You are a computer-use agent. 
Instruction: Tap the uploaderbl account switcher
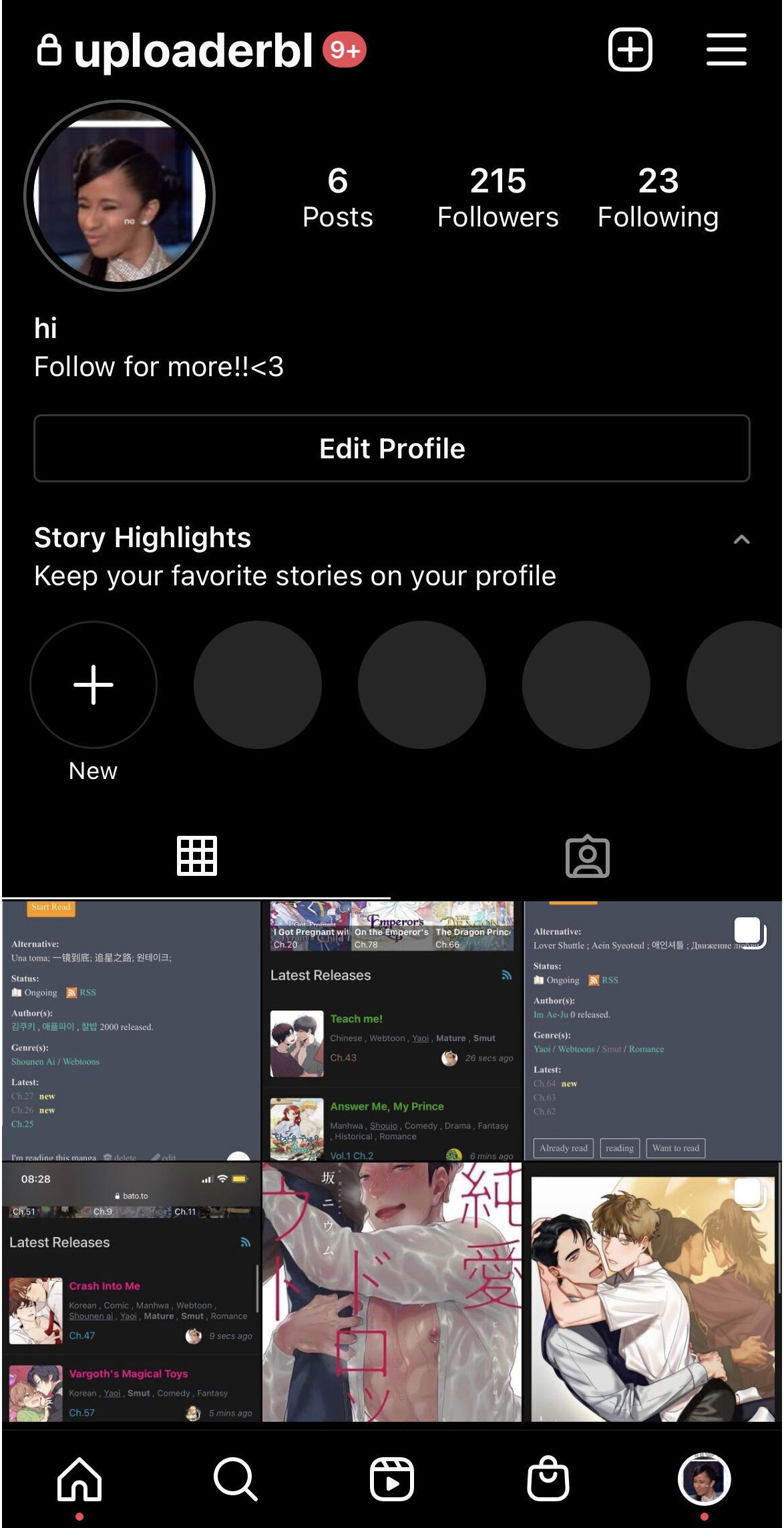(192, 51)
